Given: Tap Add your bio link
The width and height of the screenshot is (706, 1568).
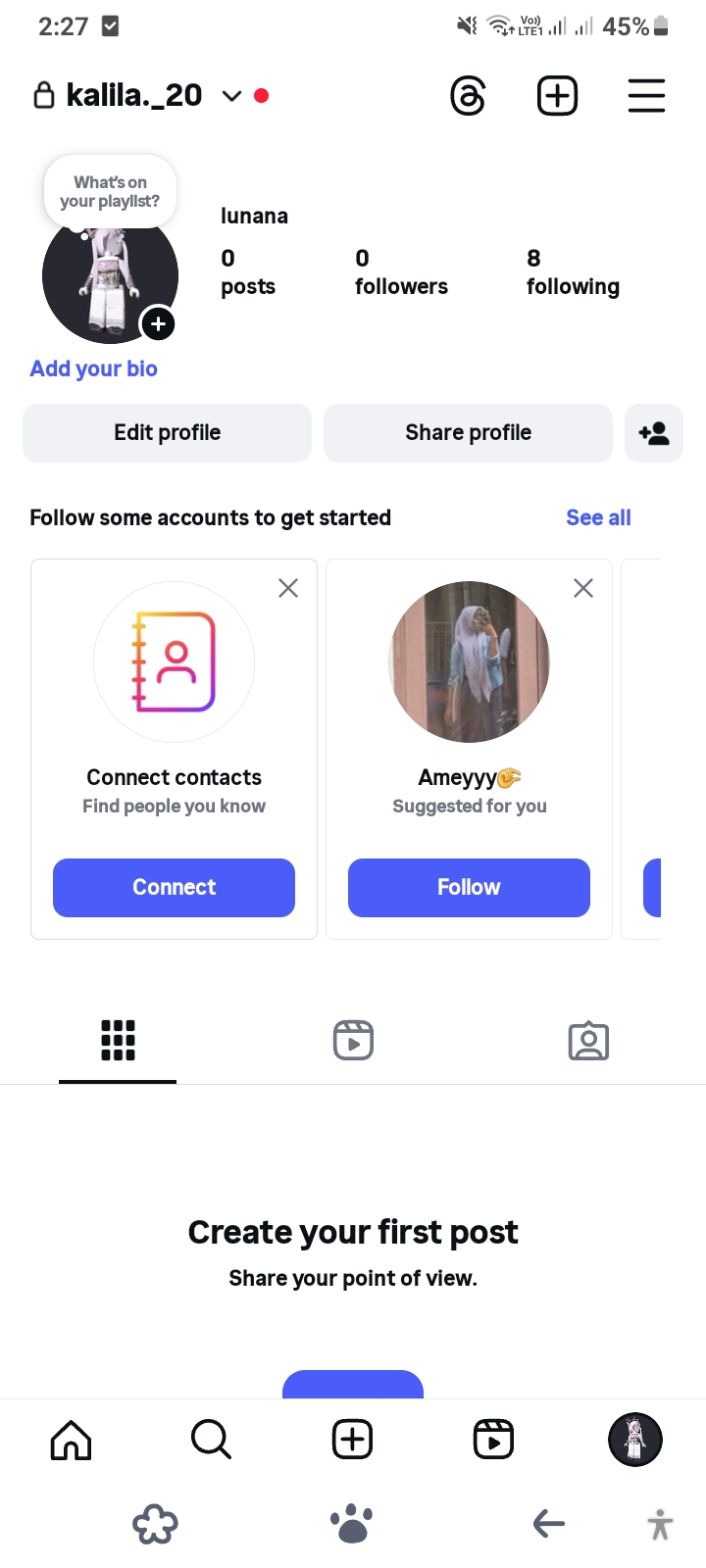Looking at the screenshot, I should [x=94, y=368].
